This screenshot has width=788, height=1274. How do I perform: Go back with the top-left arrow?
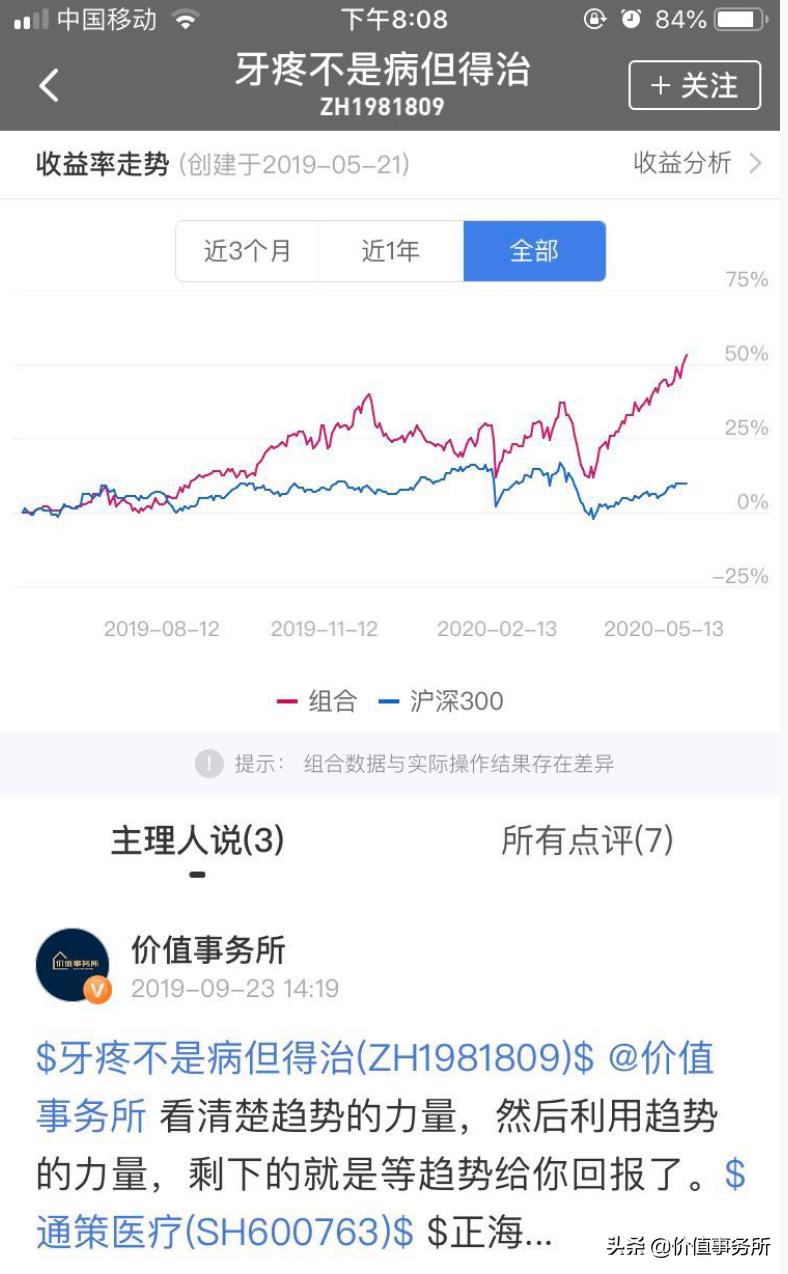49,85
